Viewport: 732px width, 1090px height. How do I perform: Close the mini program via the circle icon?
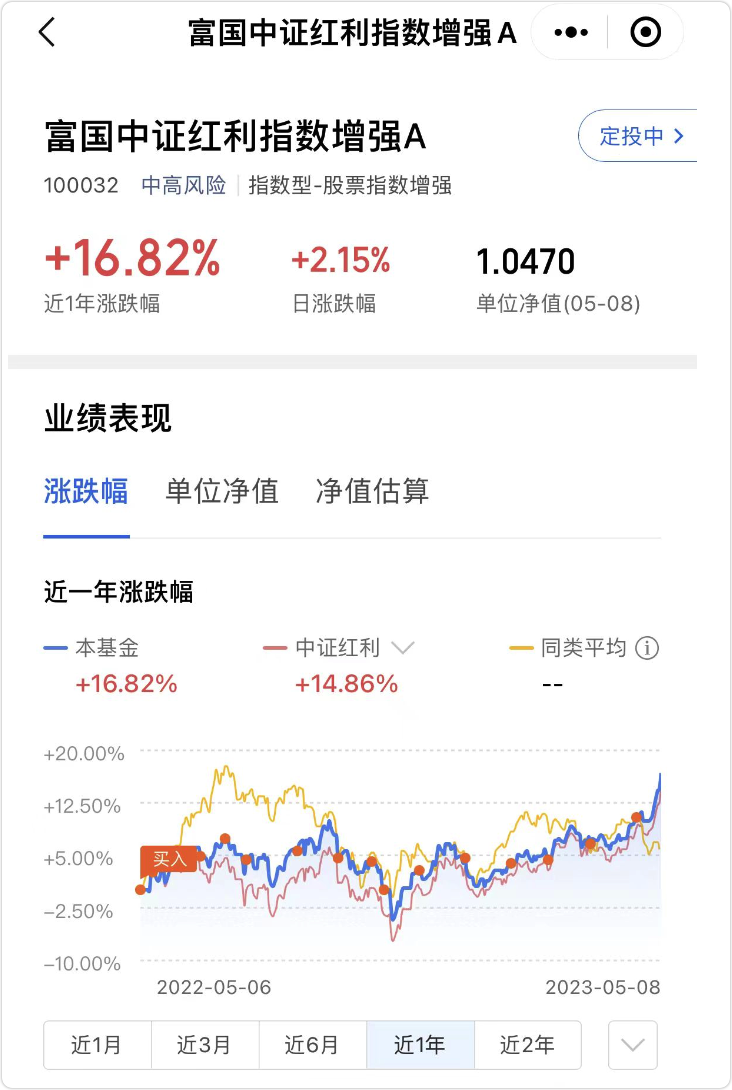tap(646, 33)
